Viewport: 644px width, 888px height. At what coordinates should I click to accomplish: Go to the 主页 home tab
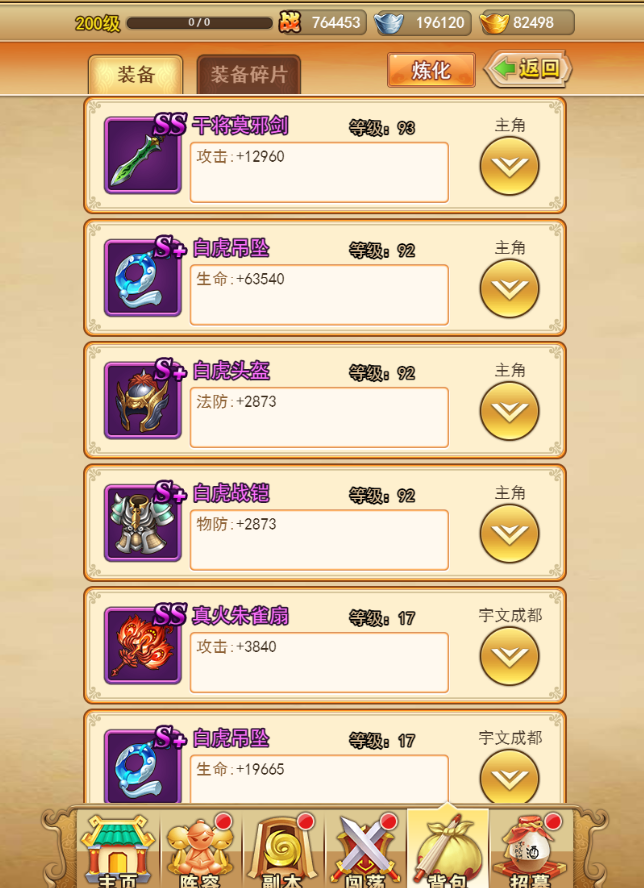(119, 851)
